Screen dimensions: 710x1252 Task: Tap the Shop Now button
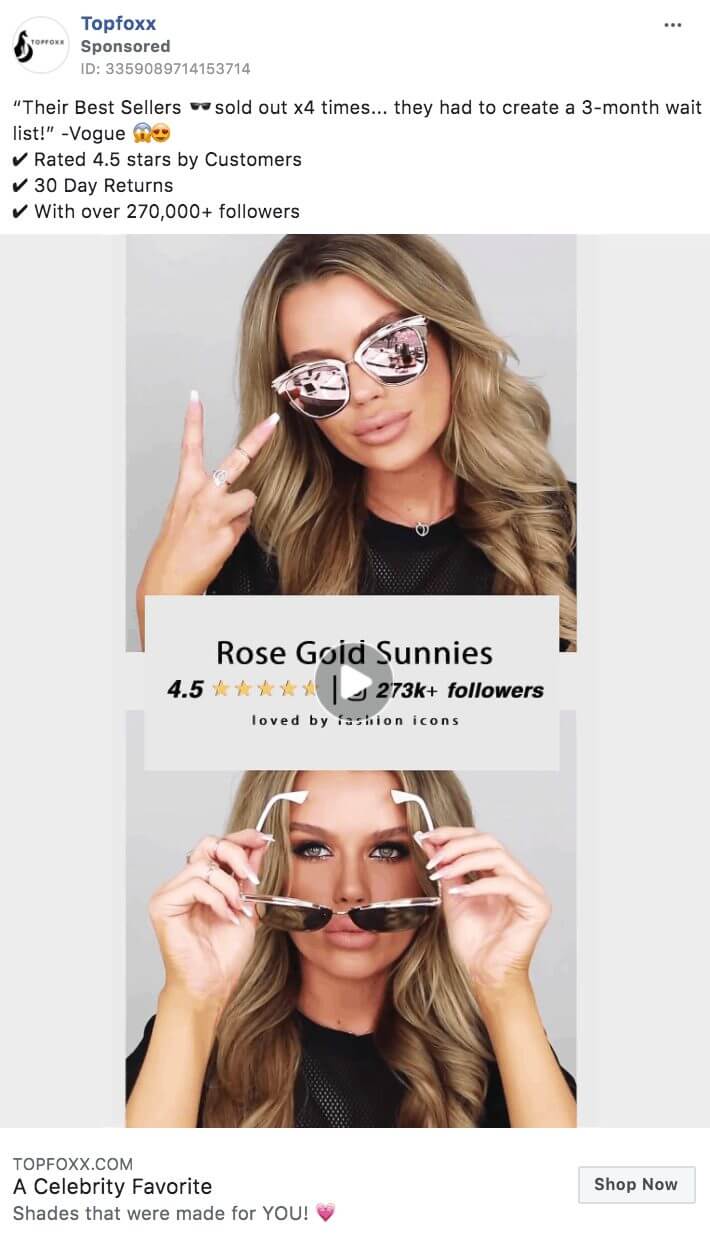(636, 1184)
